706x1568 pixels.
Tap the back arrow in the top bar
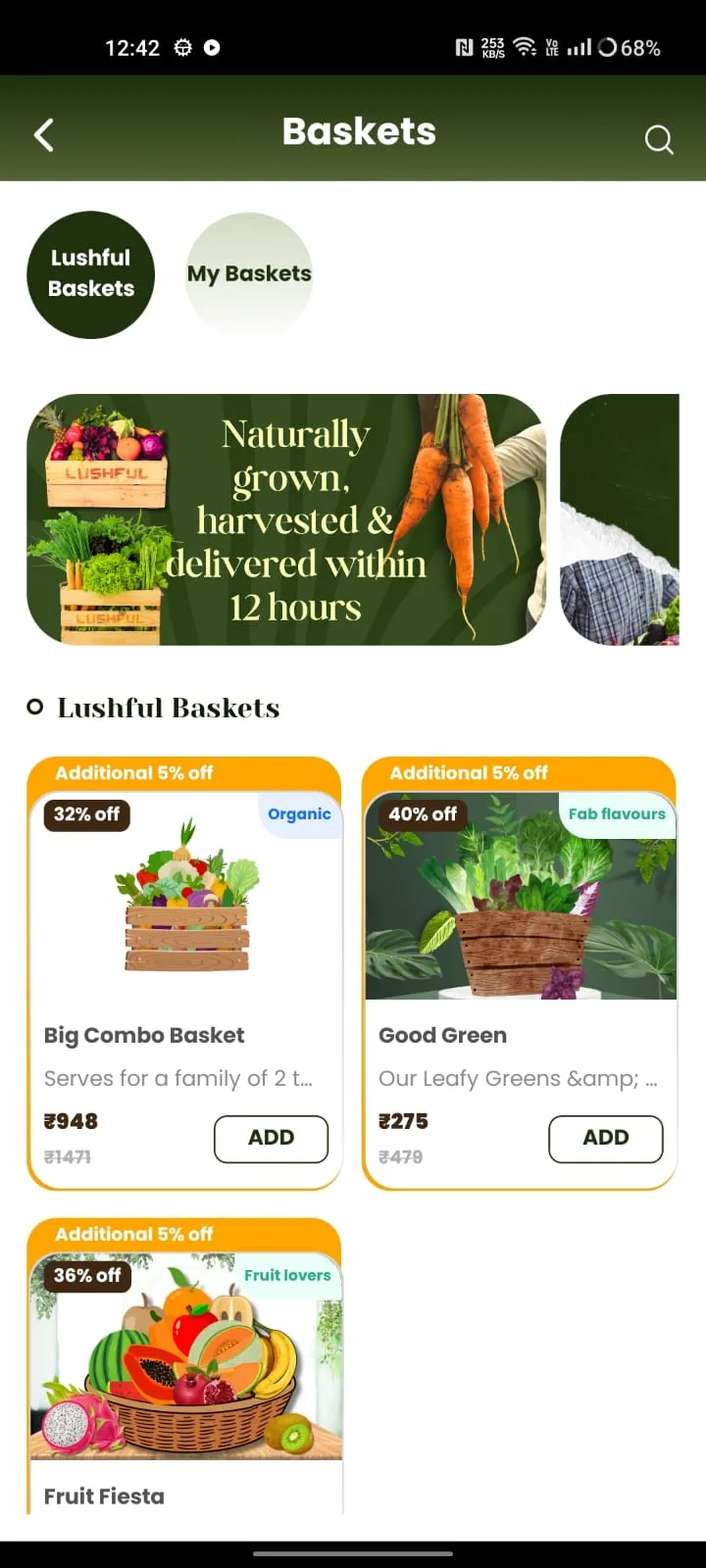(x=43, y=136)
